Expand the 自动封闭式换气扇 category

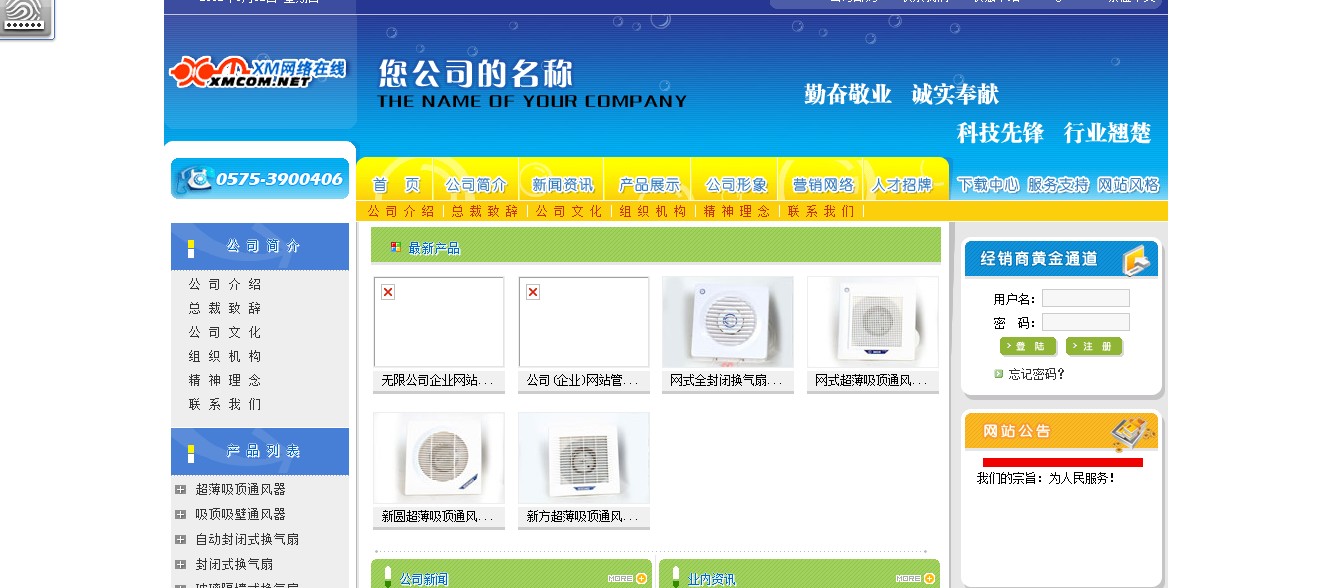[180, 539]
